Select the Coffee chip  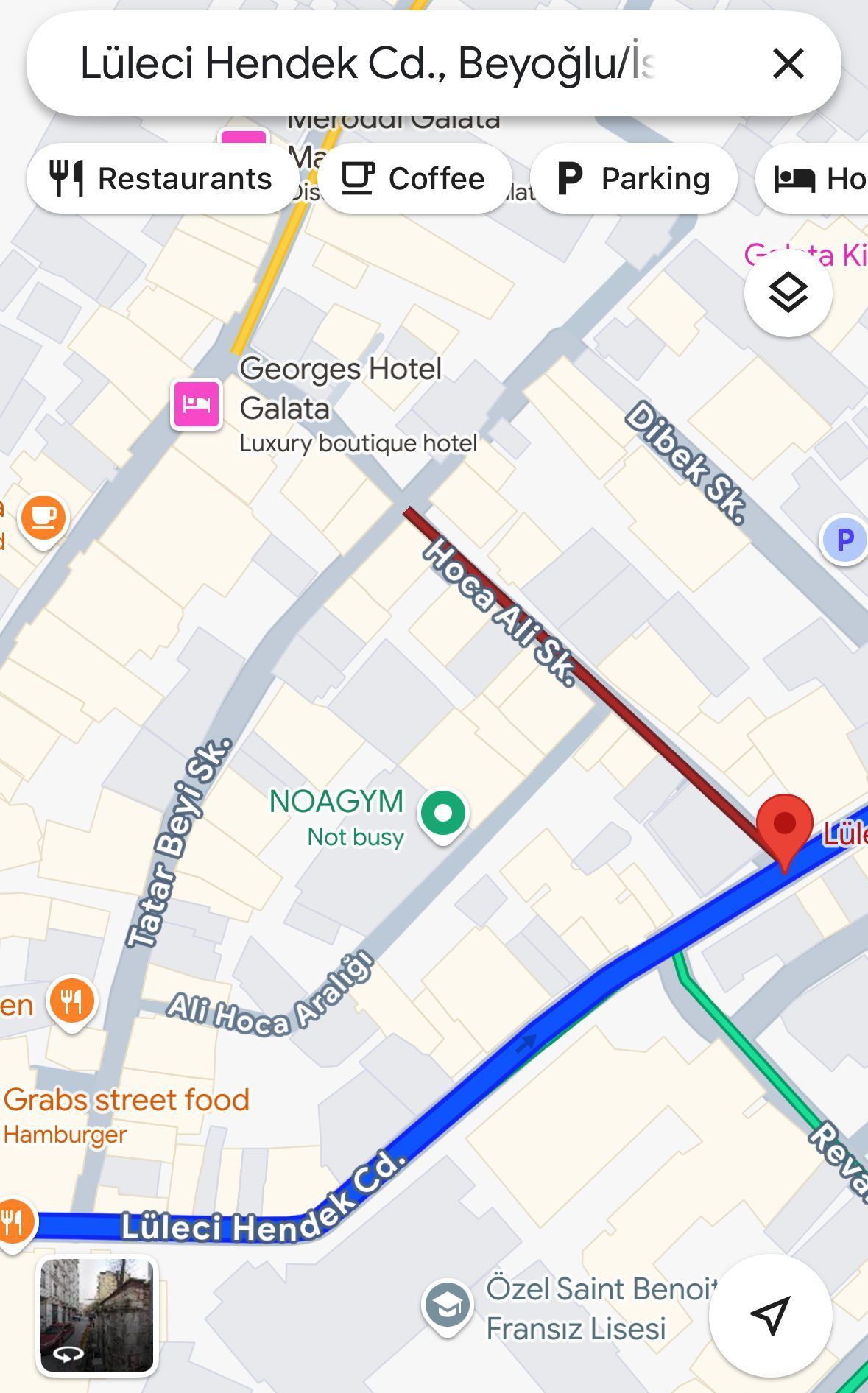(x=414, y=179)
